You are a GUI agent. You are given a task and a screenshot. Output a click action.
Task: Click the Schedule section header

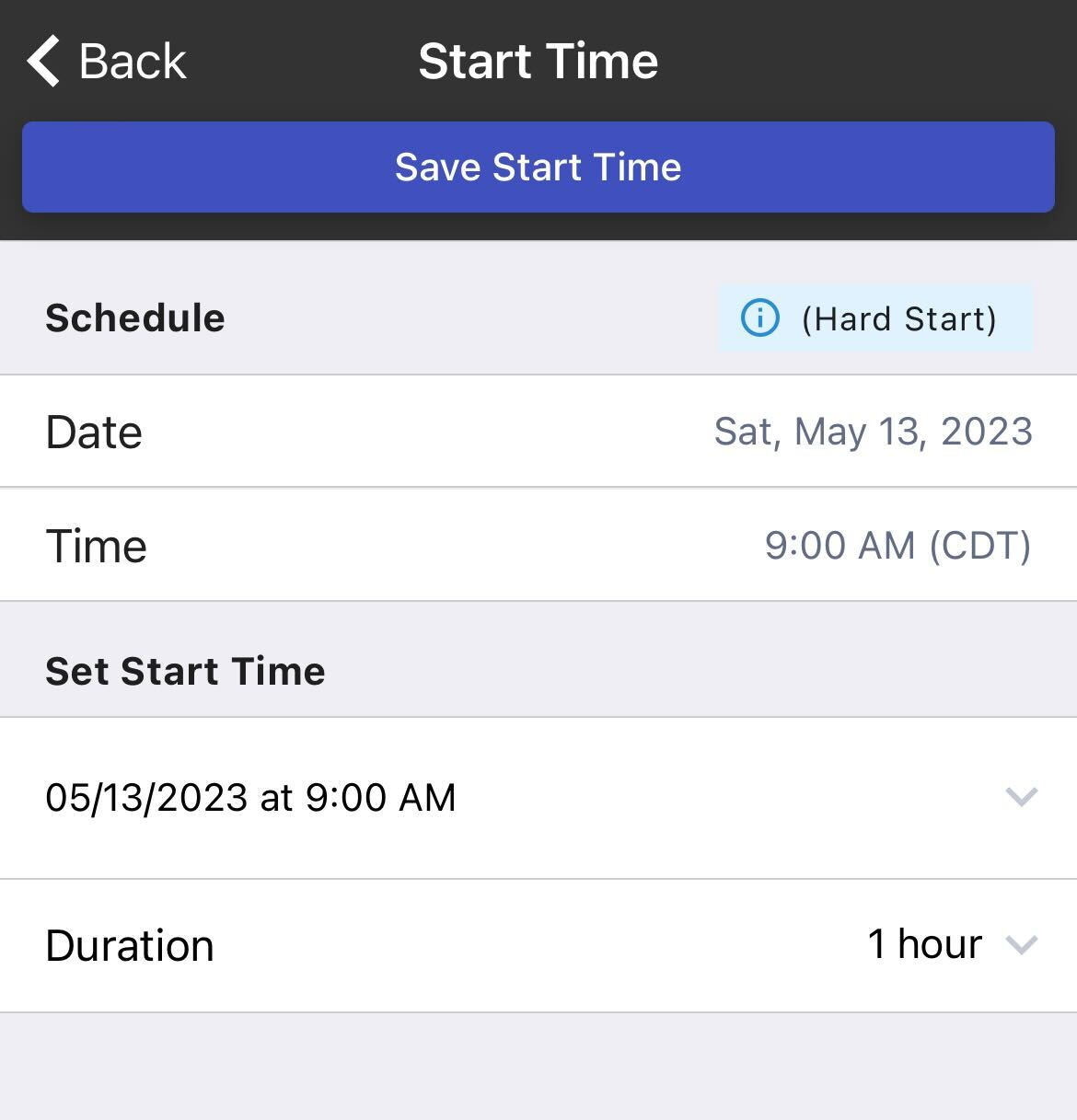coord(133,318)
